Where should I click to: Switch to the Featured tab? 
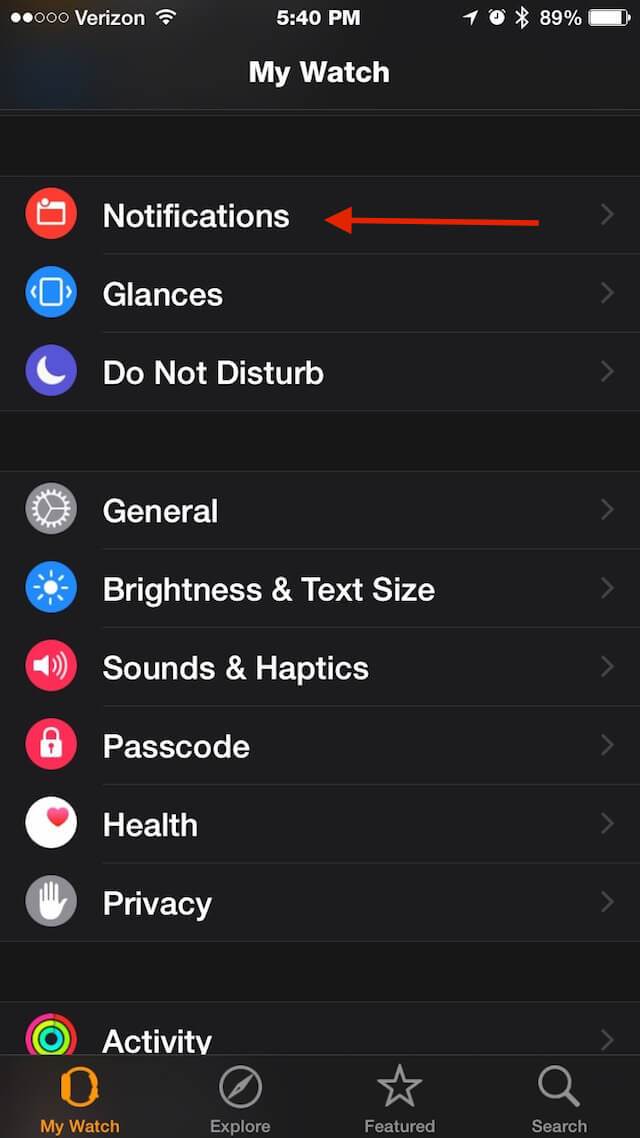(400, 1098)
